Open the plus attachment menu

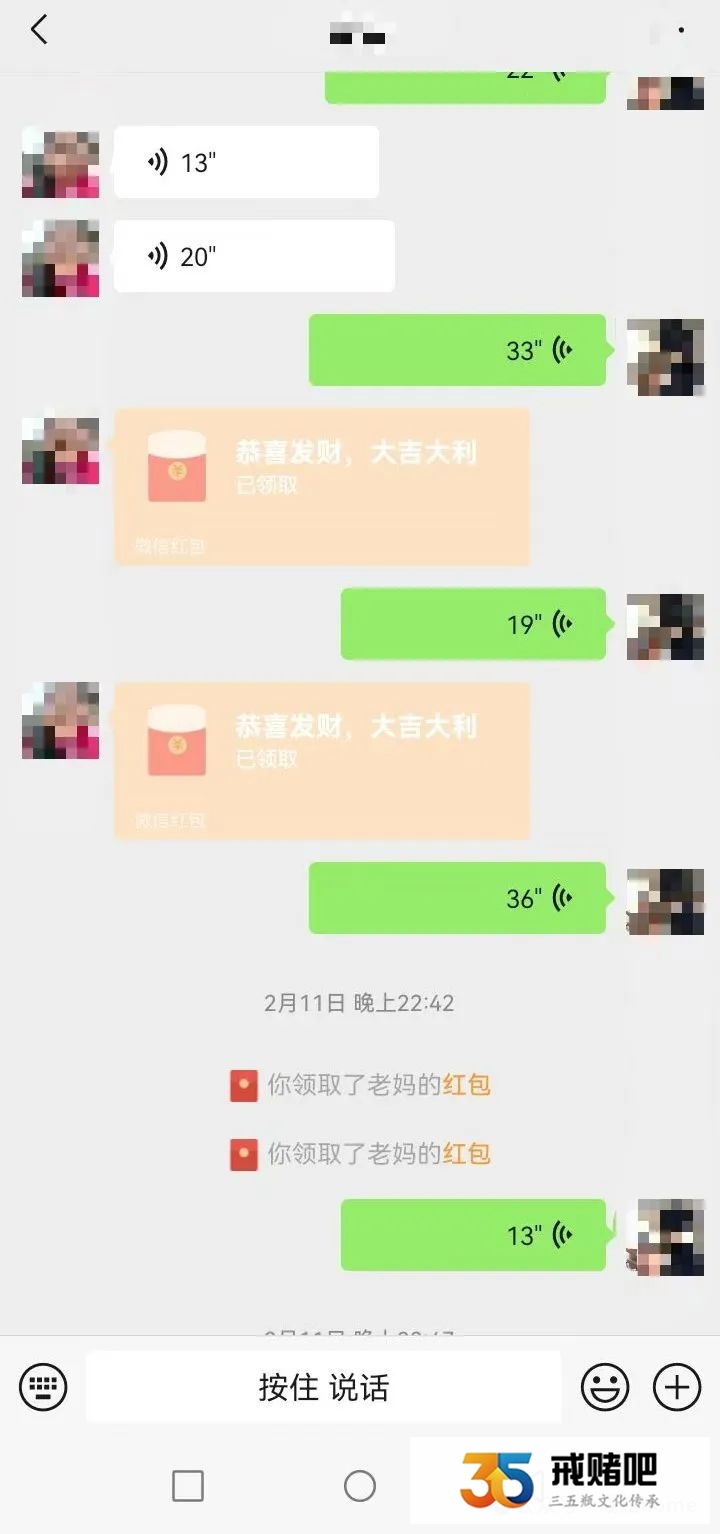coord(677,1387)
